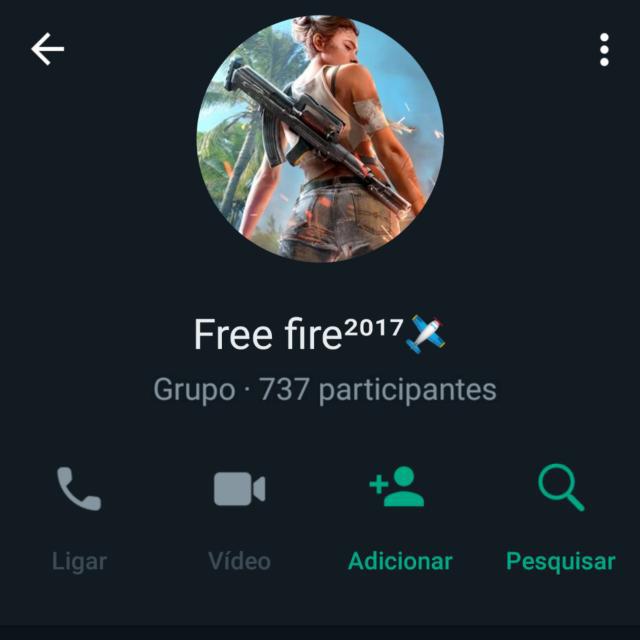640x640 pixels.
Task: Start a group video call
Action: click(239, 516)
